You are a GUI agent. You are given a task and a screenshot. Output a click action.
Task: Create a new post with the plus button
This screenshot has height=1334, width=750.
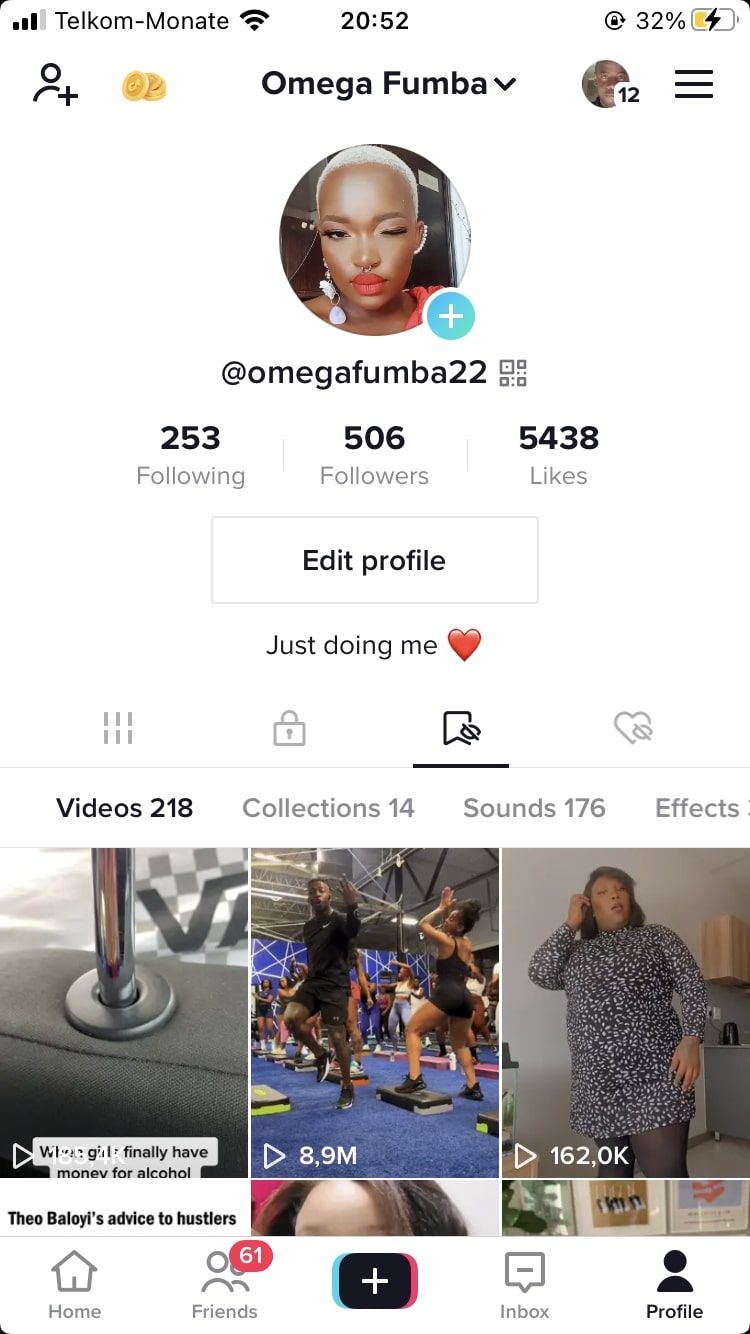click(x=375, y=1281)
